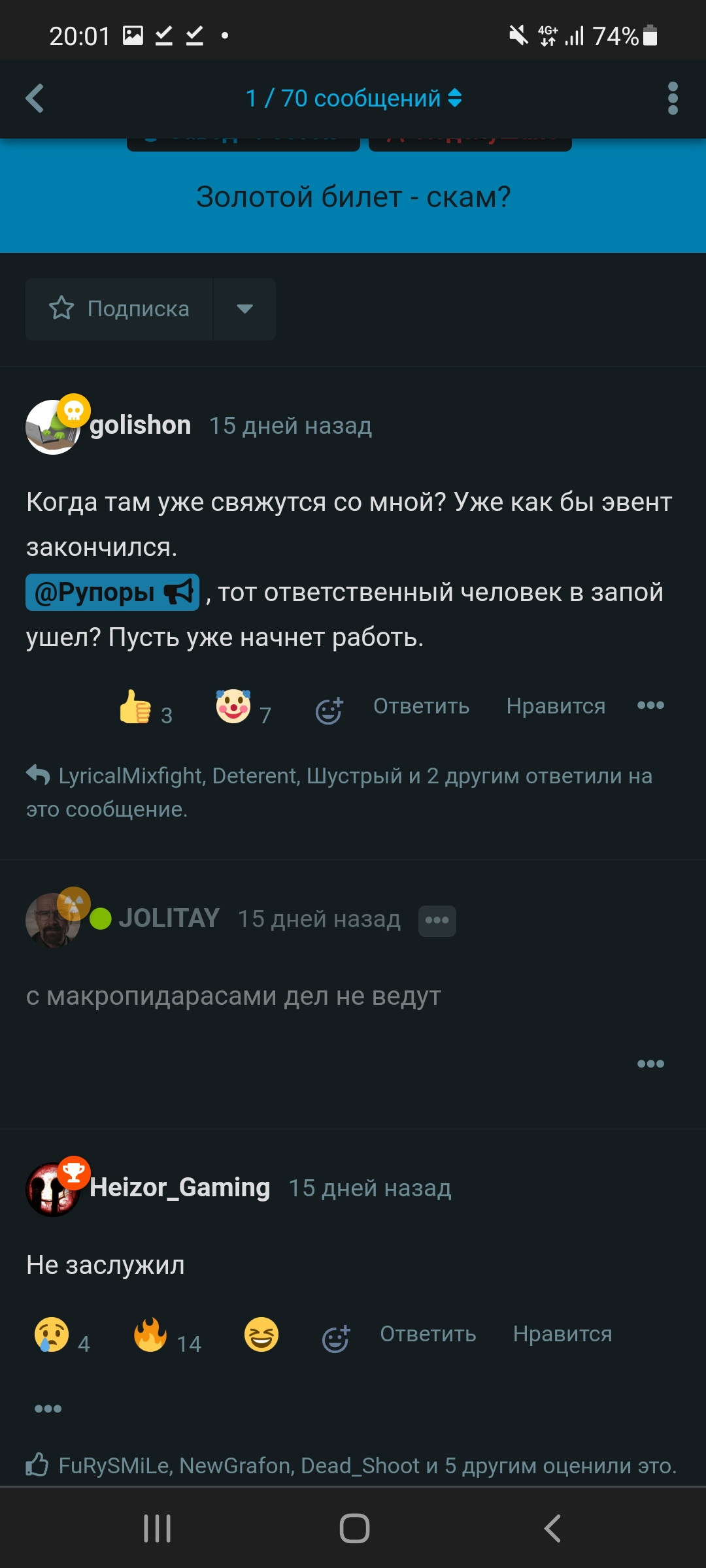Go back using the top-left arrow
Image resolution: width=706 pixels, height=1568 pixels.
[35, 99]
